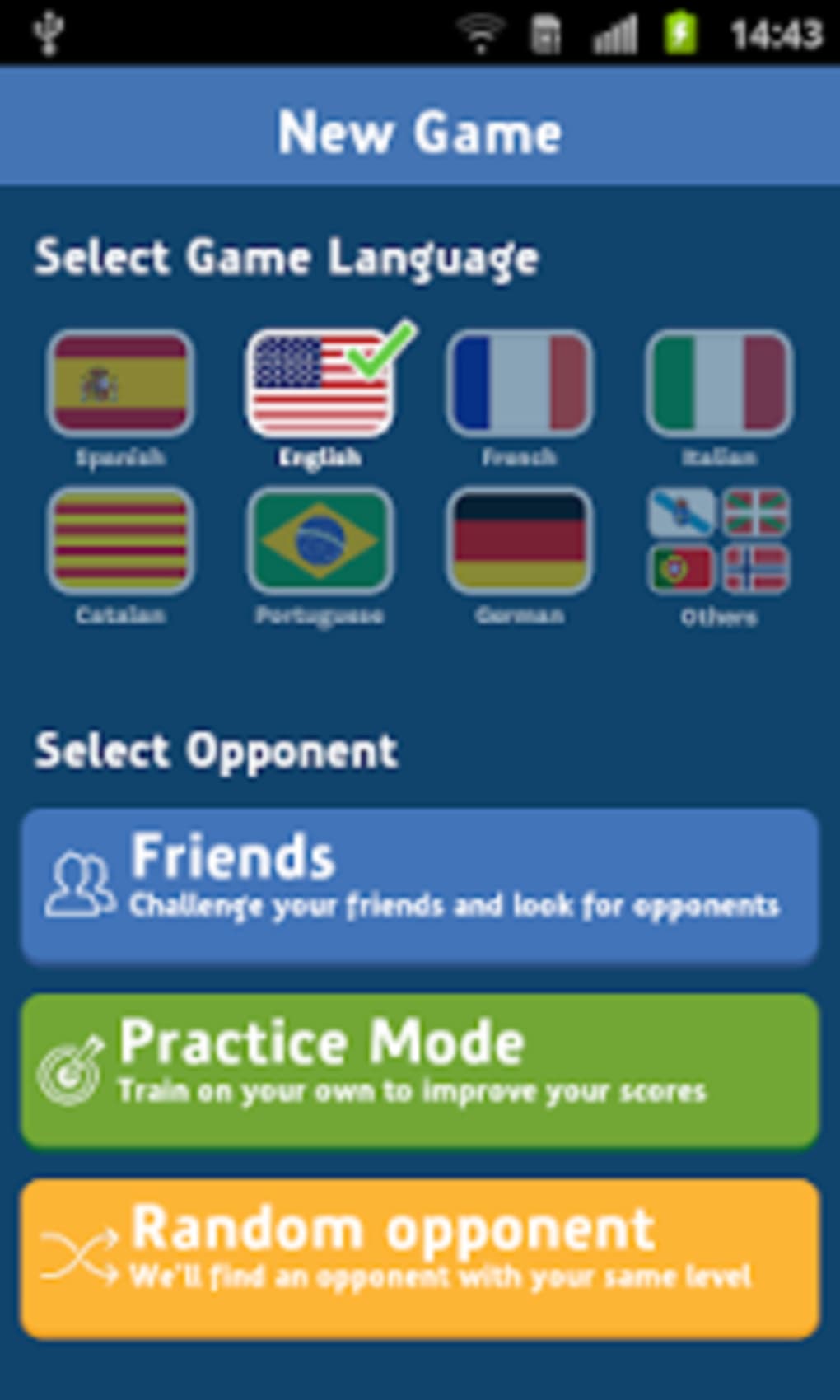Select the Italian flag
This screenshot has height=1400, width=840.
(x=719, y=383)
